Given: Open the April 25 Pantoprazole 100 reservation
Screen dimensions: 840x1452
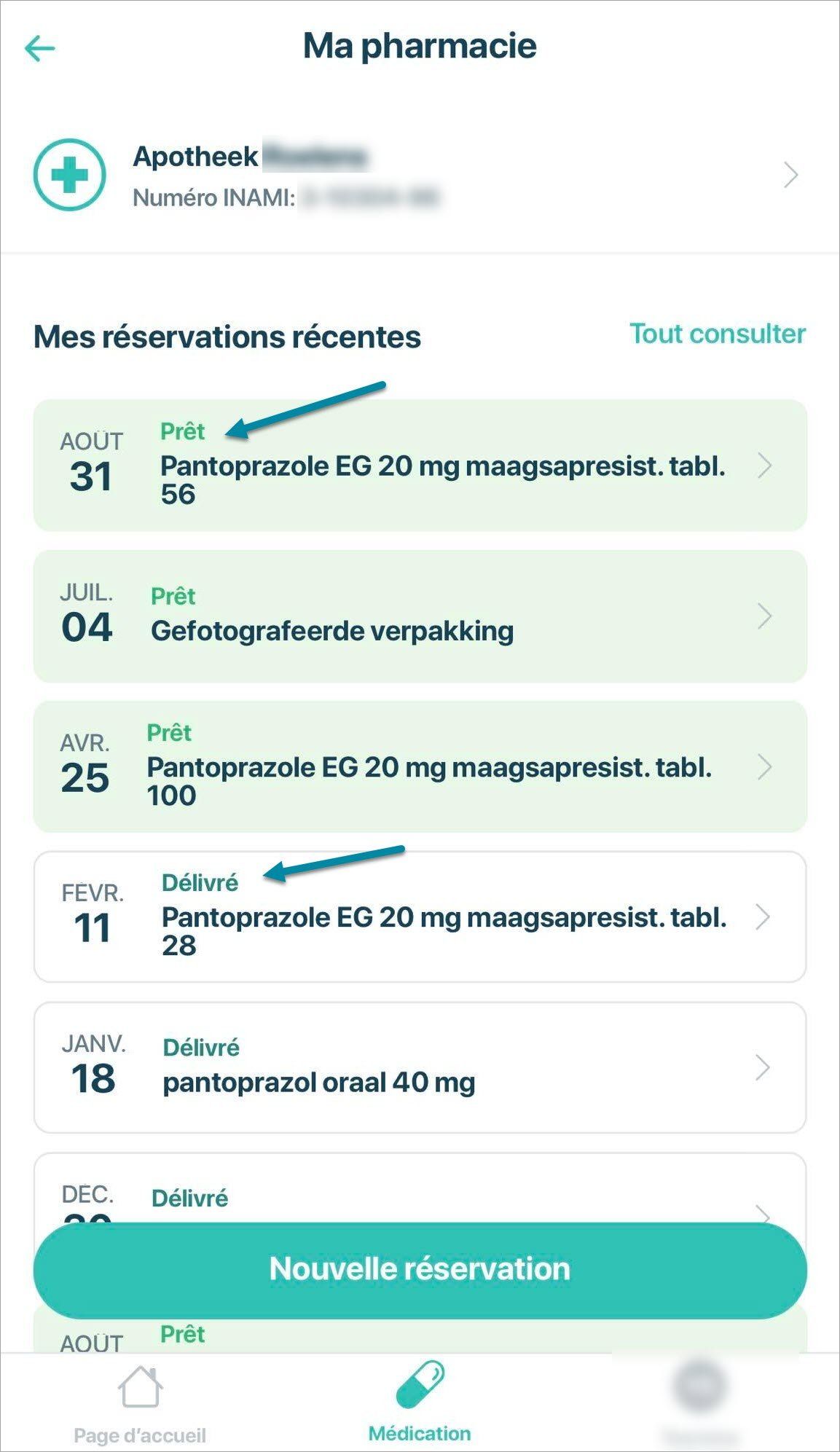Looking at the screenshot, I should [420, 766].
